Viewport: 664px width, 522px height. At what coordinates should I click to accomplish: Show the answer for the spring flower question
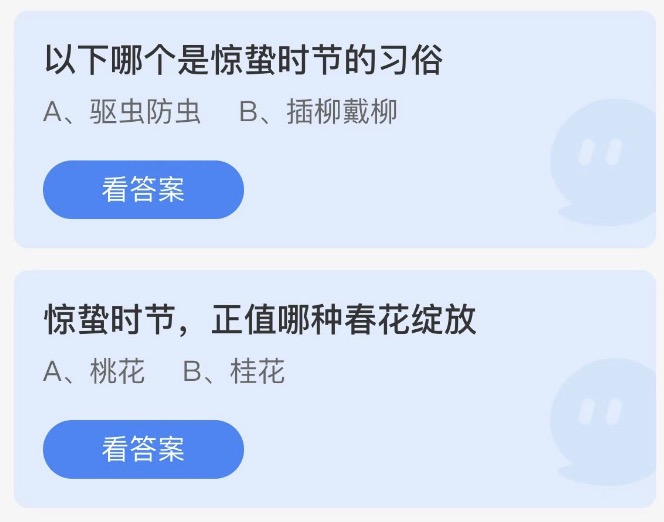click(143, 448)
